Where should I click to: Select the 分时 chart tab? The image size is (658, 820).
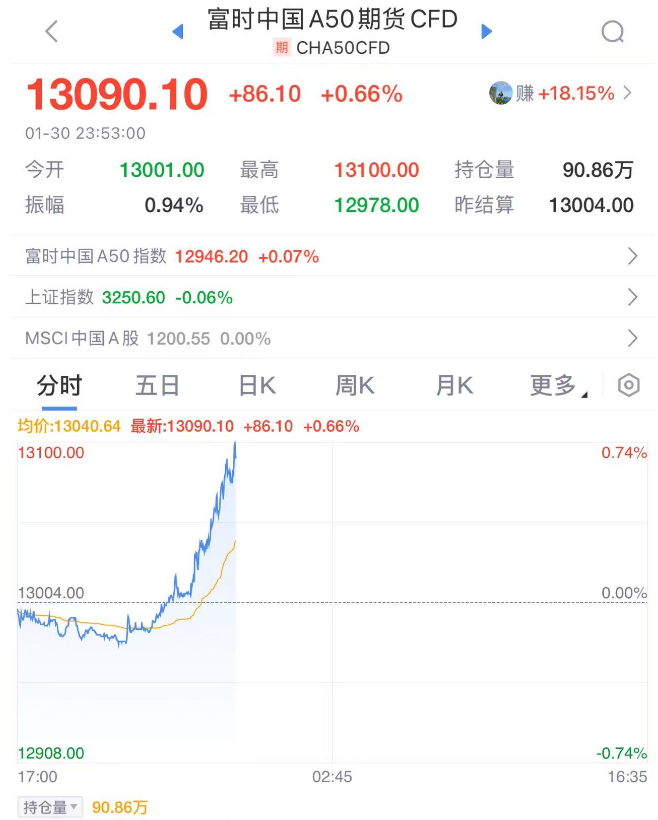pyautogui.click(x=59, y=386)
